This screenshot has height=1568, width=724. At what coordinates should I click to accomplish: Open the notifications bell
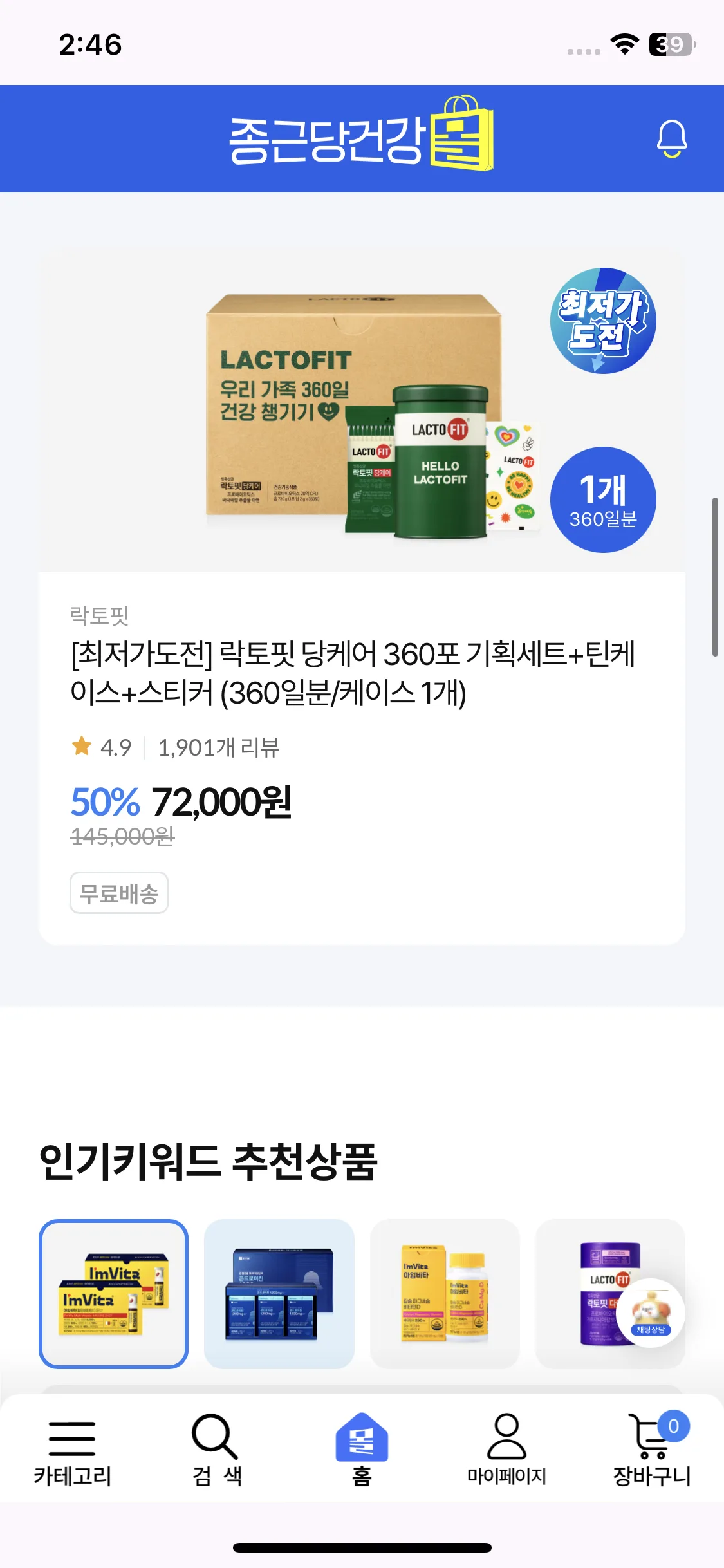click(671, 138)
